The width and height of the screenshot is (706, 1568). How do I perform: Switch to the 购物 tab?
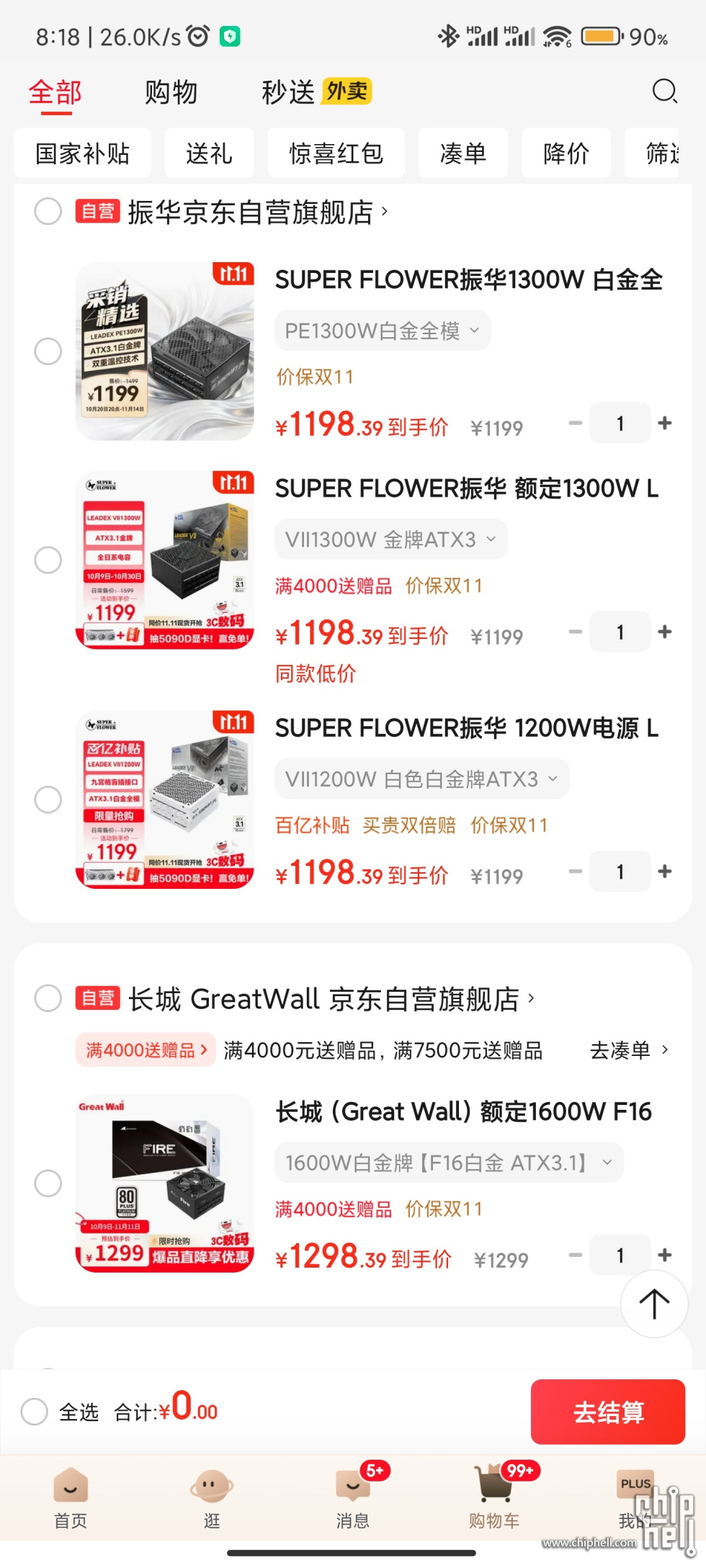(171, 92)
